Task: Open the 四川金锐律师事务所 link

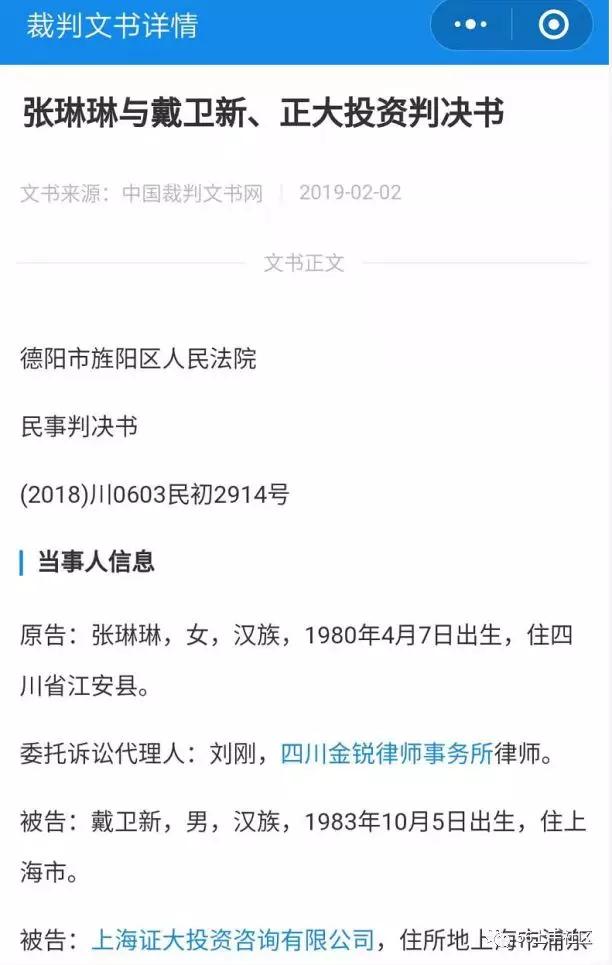Action: pyautogui.click(x=387, y=753)
